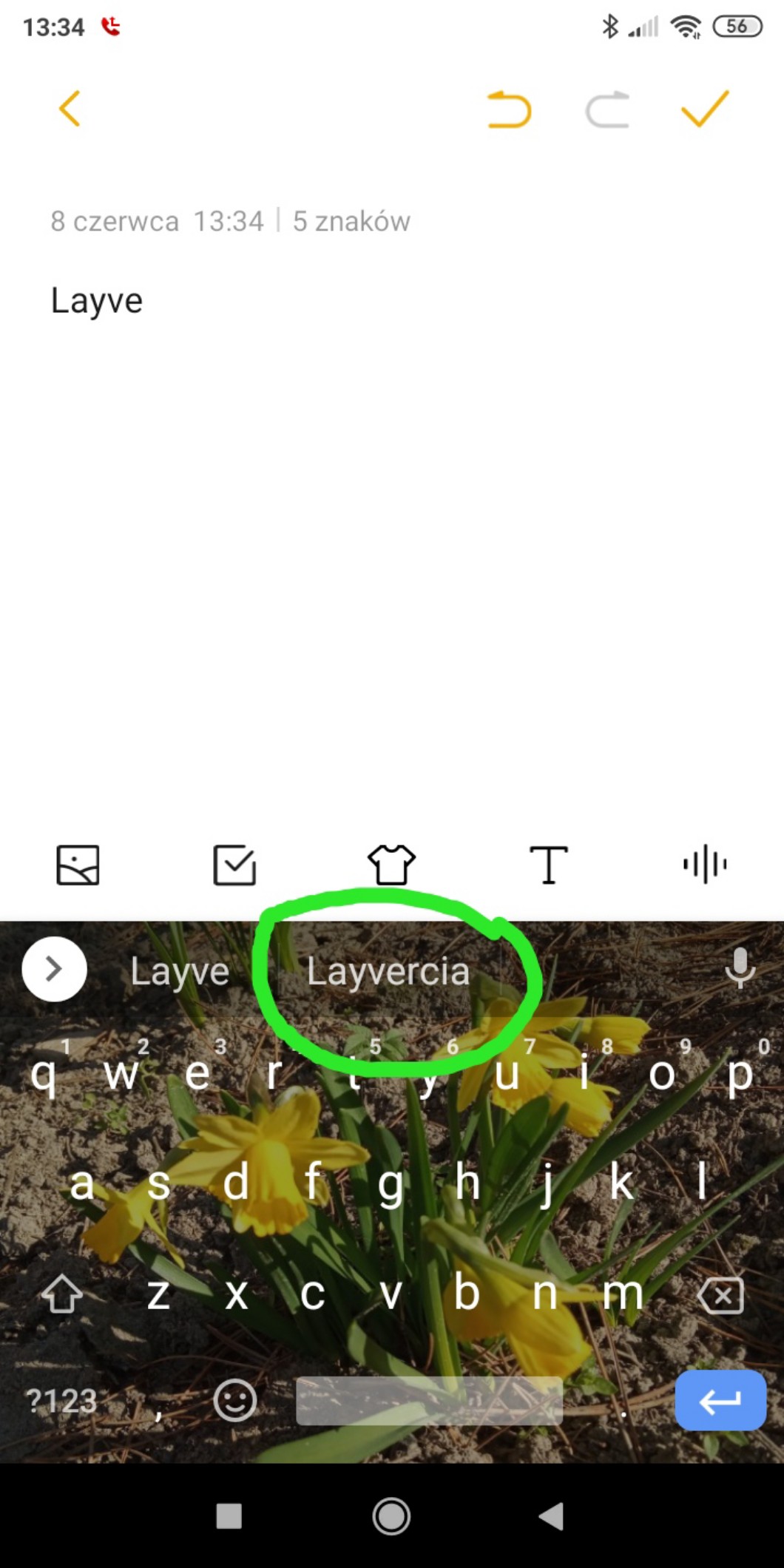The height and width of the screenshot is (1568, 784).
Task: Activate keyboard voice input microphone
Action: 740,967
